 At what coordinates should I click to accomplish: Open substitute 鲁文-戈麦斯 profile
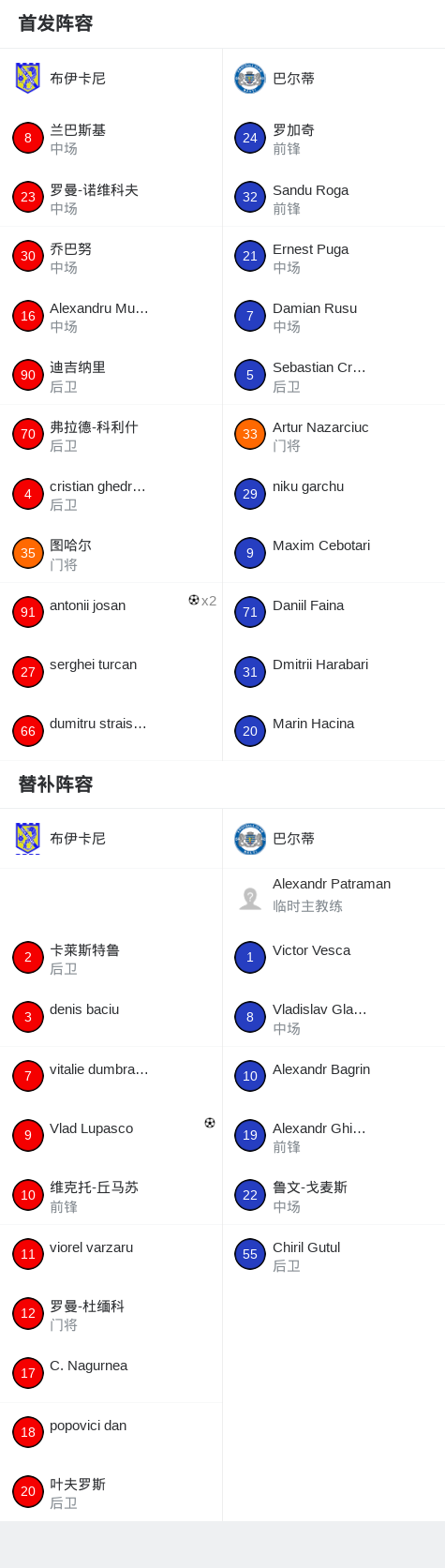pos(334,1195)
